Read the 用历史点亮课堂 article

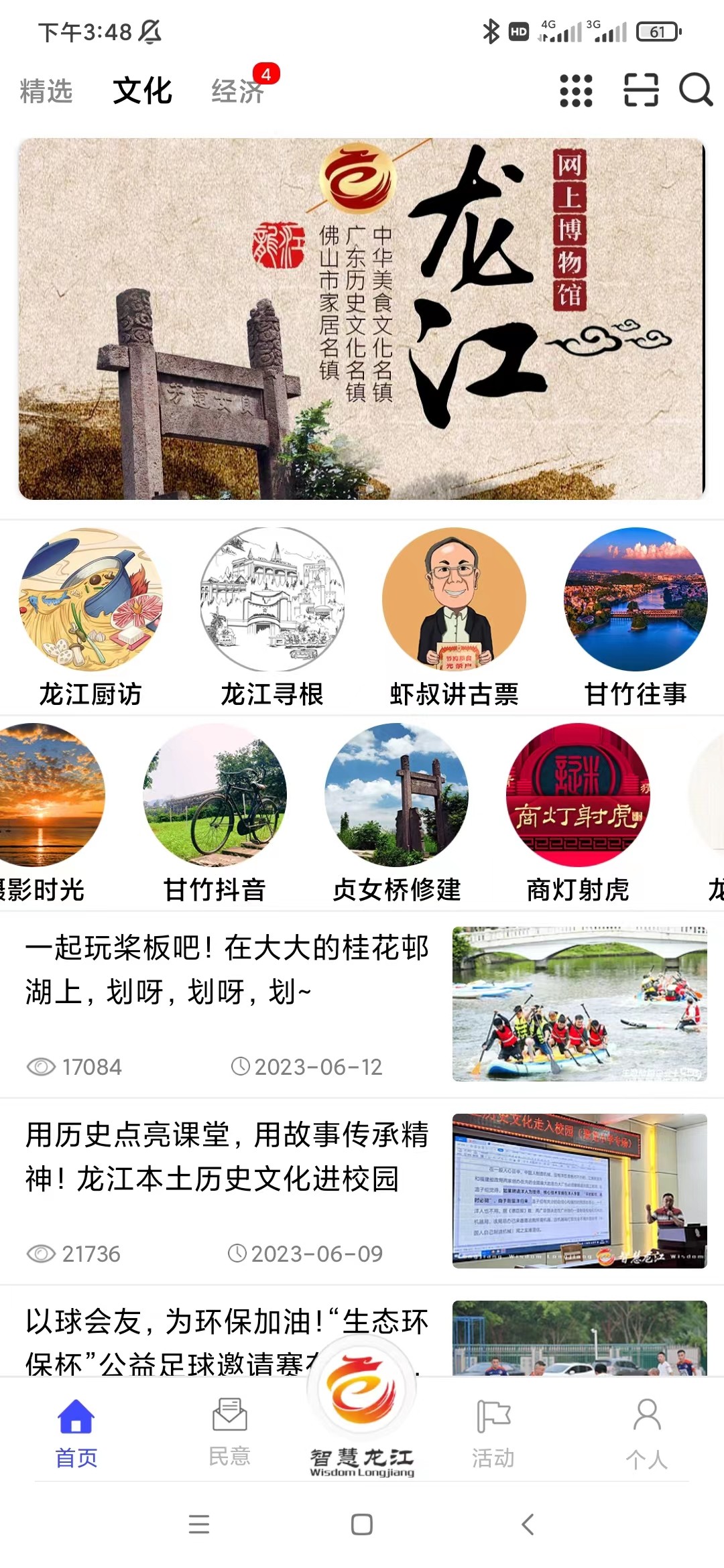point(228,1157)
